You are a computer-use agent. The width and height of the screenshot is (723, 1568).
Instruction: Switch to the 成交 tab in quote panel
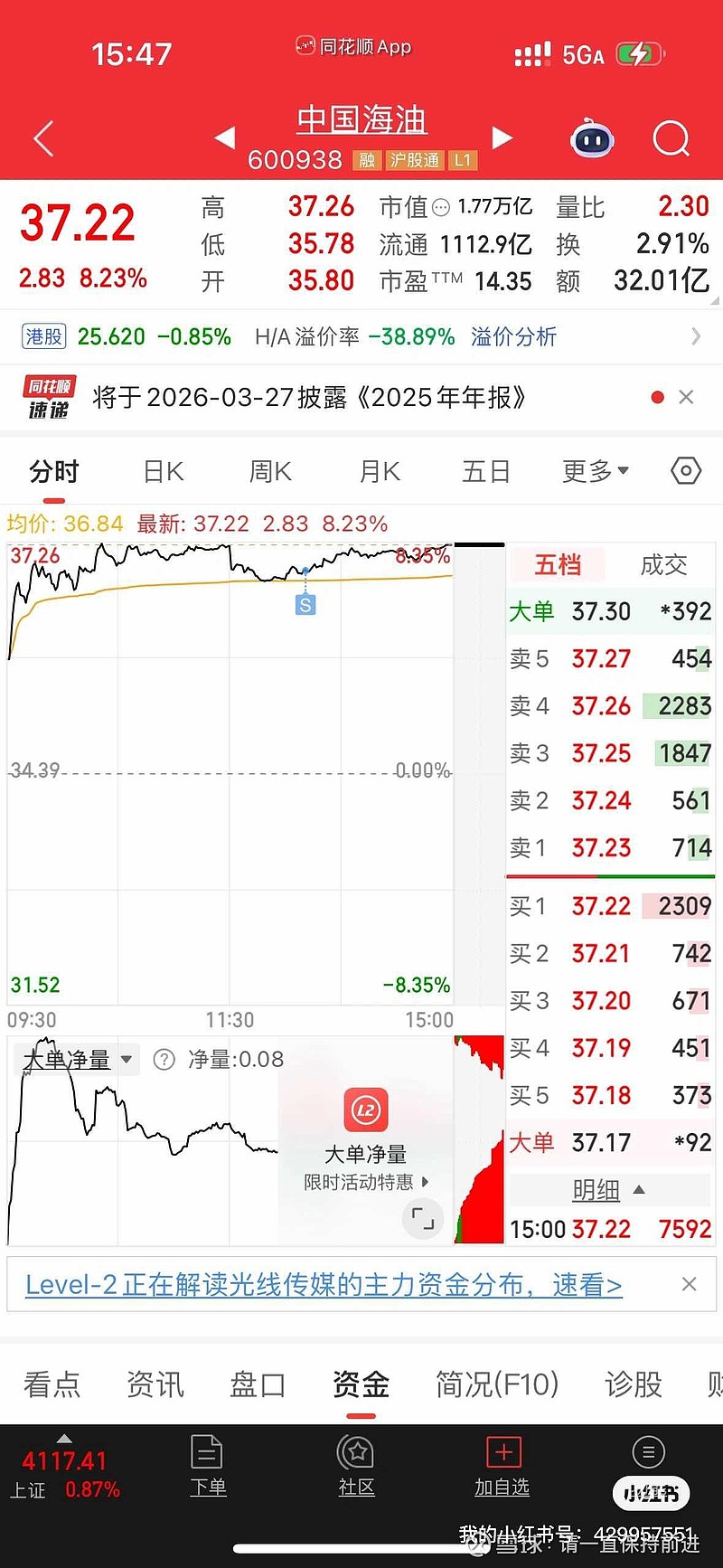(663, 564)
